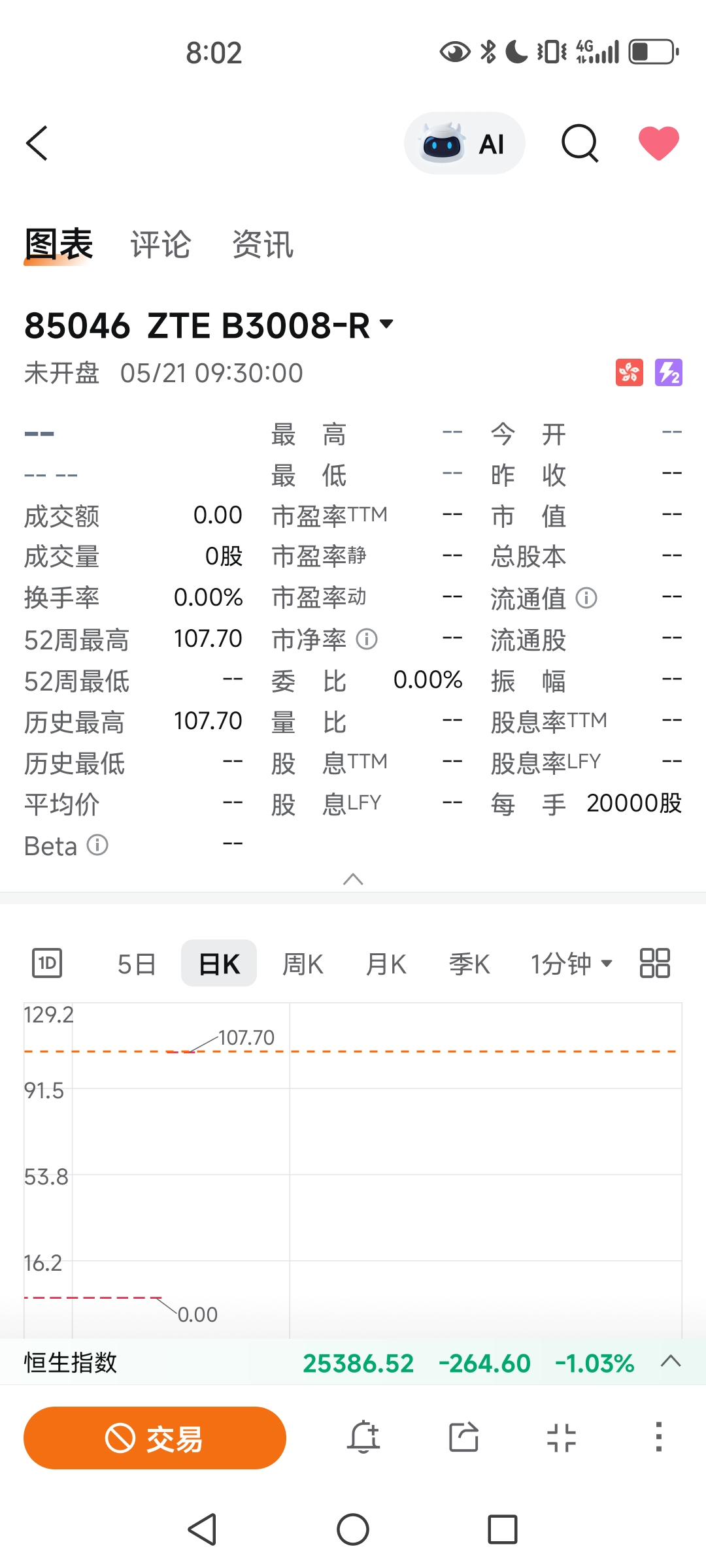Go back using the top-left arrow
The height and width of the screenshot is (1568, 706).
(37, 143)
